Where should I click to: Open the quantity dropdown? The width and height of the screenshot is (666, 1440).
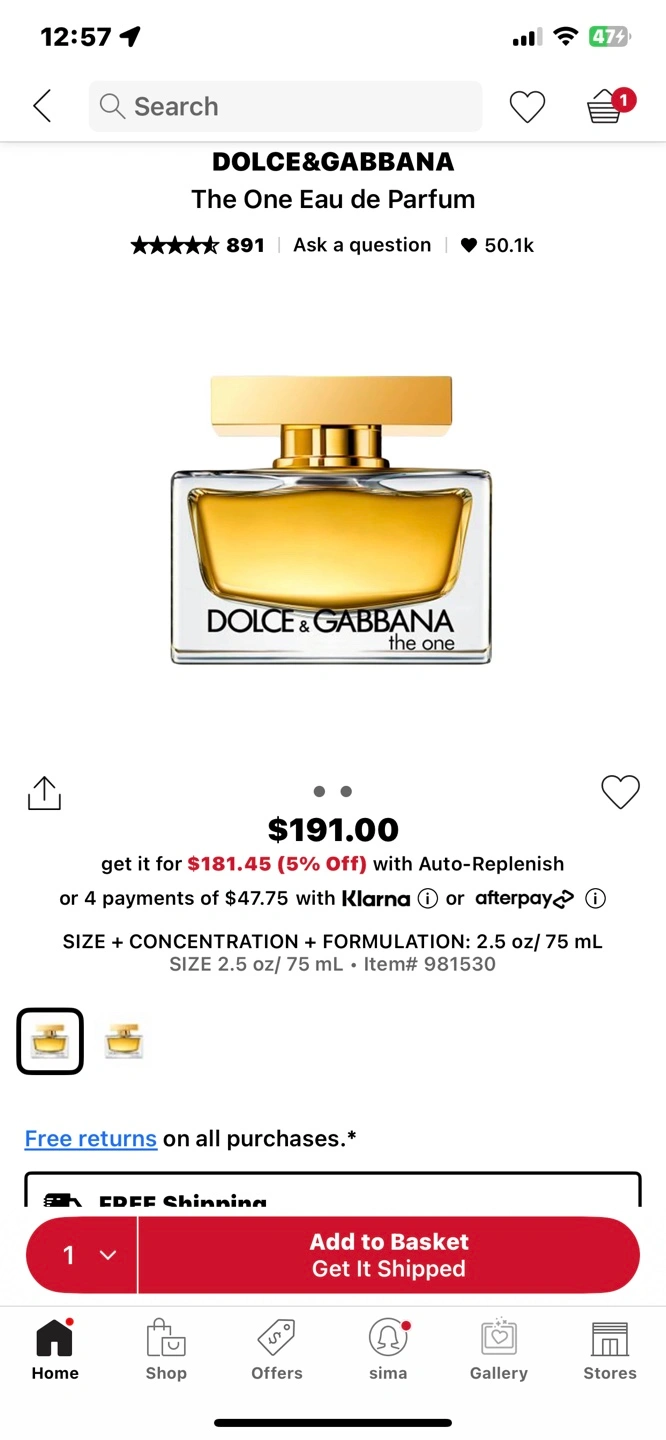click(x=84, y=1255)
